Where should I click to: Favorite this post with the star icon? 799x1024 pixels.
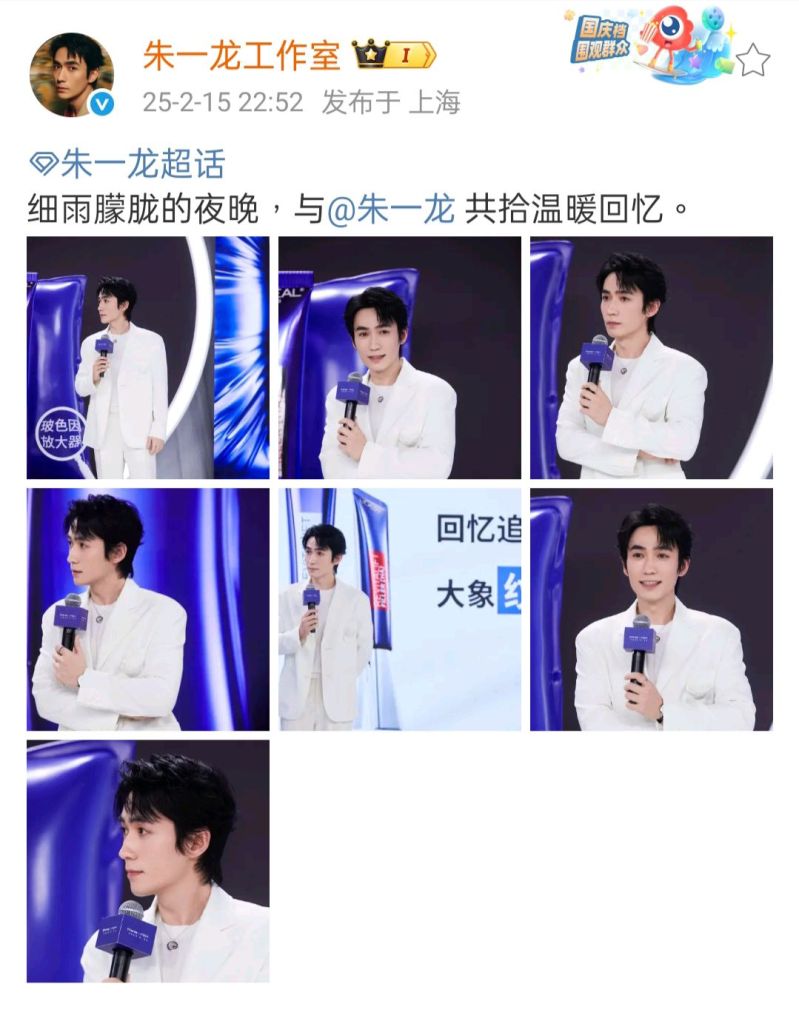point(753,60)
